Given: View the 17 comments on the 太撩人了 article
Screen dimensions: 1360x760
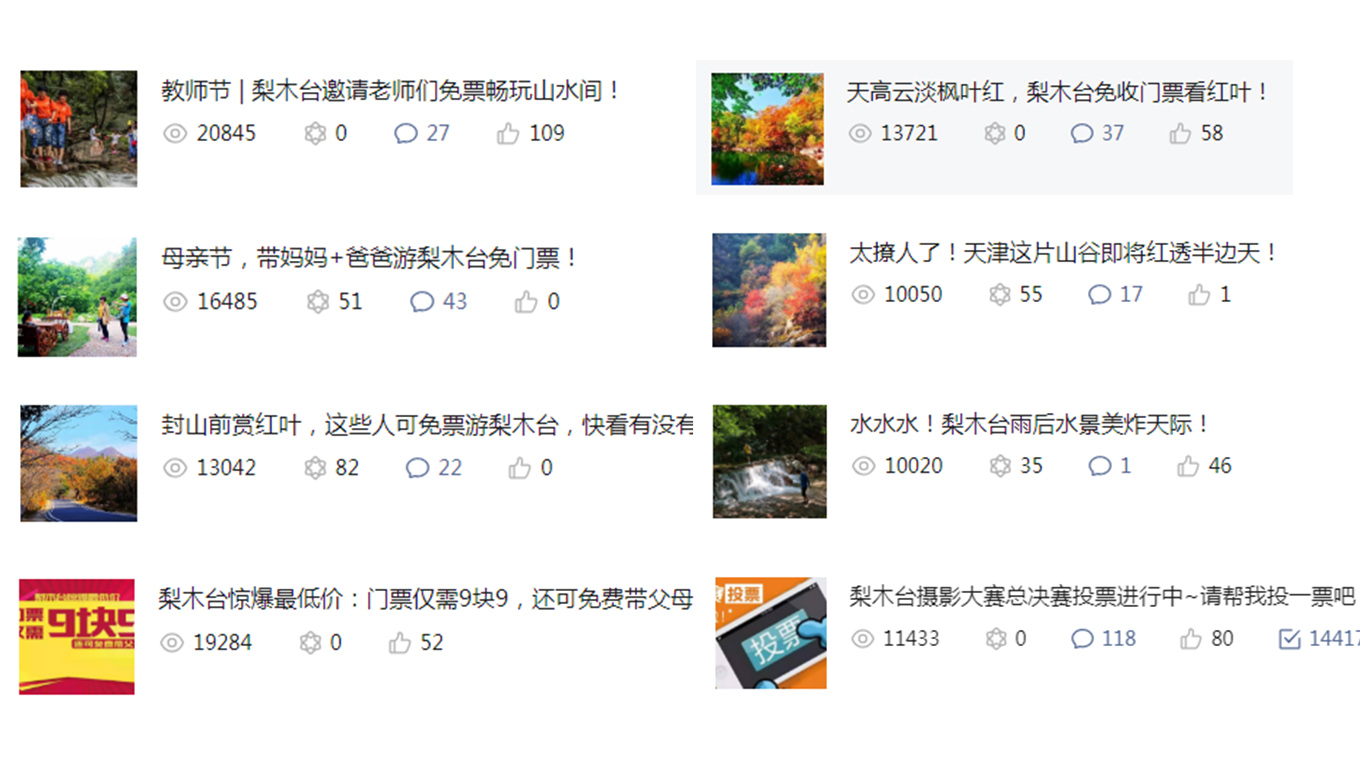Looking at the screenshot, I should 1115,294.
